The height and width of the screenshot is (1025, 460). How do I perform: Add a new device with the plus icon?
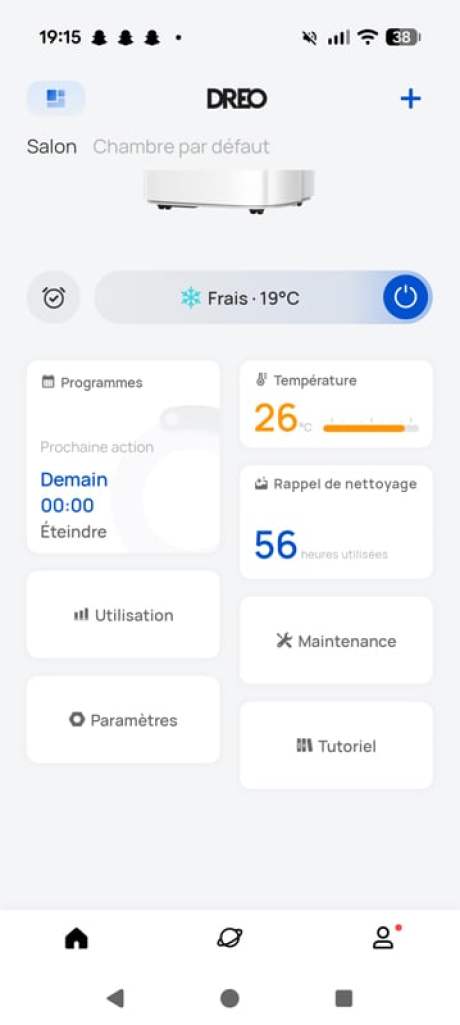point(410,99)
